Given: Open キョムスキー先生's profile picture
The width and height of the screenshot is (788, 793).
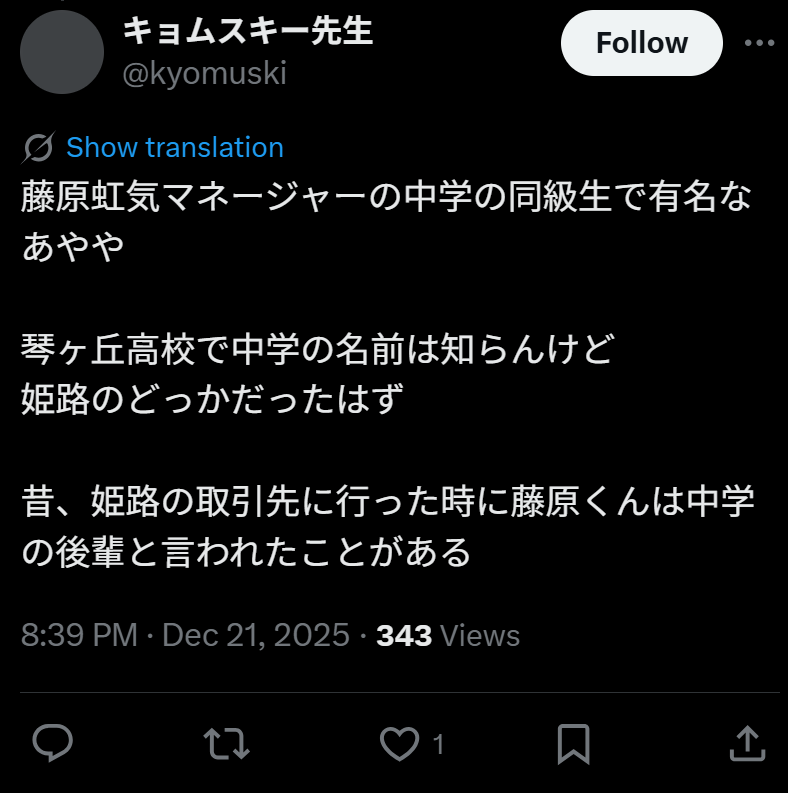Looking at the screenshot, I should click(x=62, y=52).
